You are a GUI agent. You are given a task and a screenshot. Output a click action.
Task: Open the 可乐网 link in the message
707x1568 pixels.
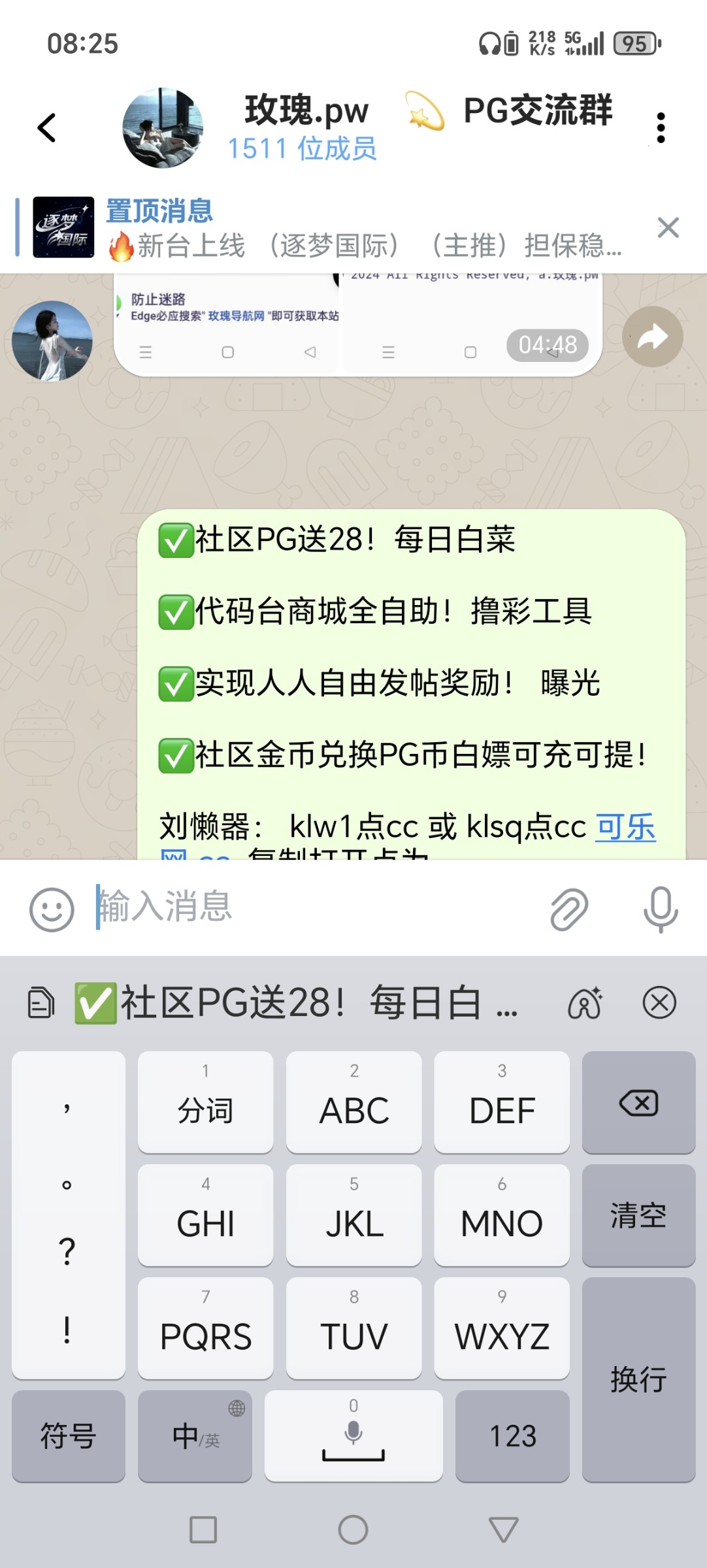coord(623,827)
